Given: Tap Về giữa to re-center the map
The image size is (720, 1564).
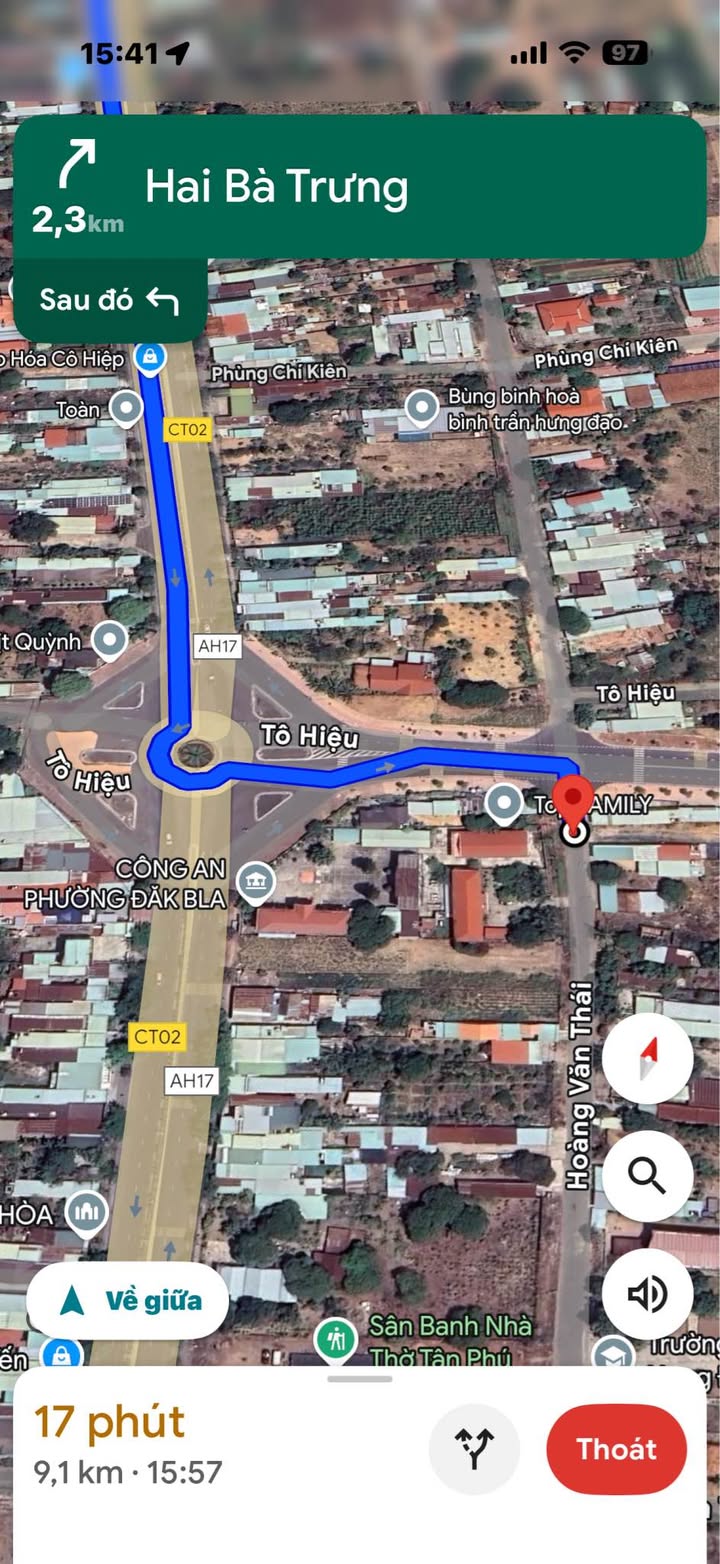Looking at the screenshot, I should point(127,1301).
